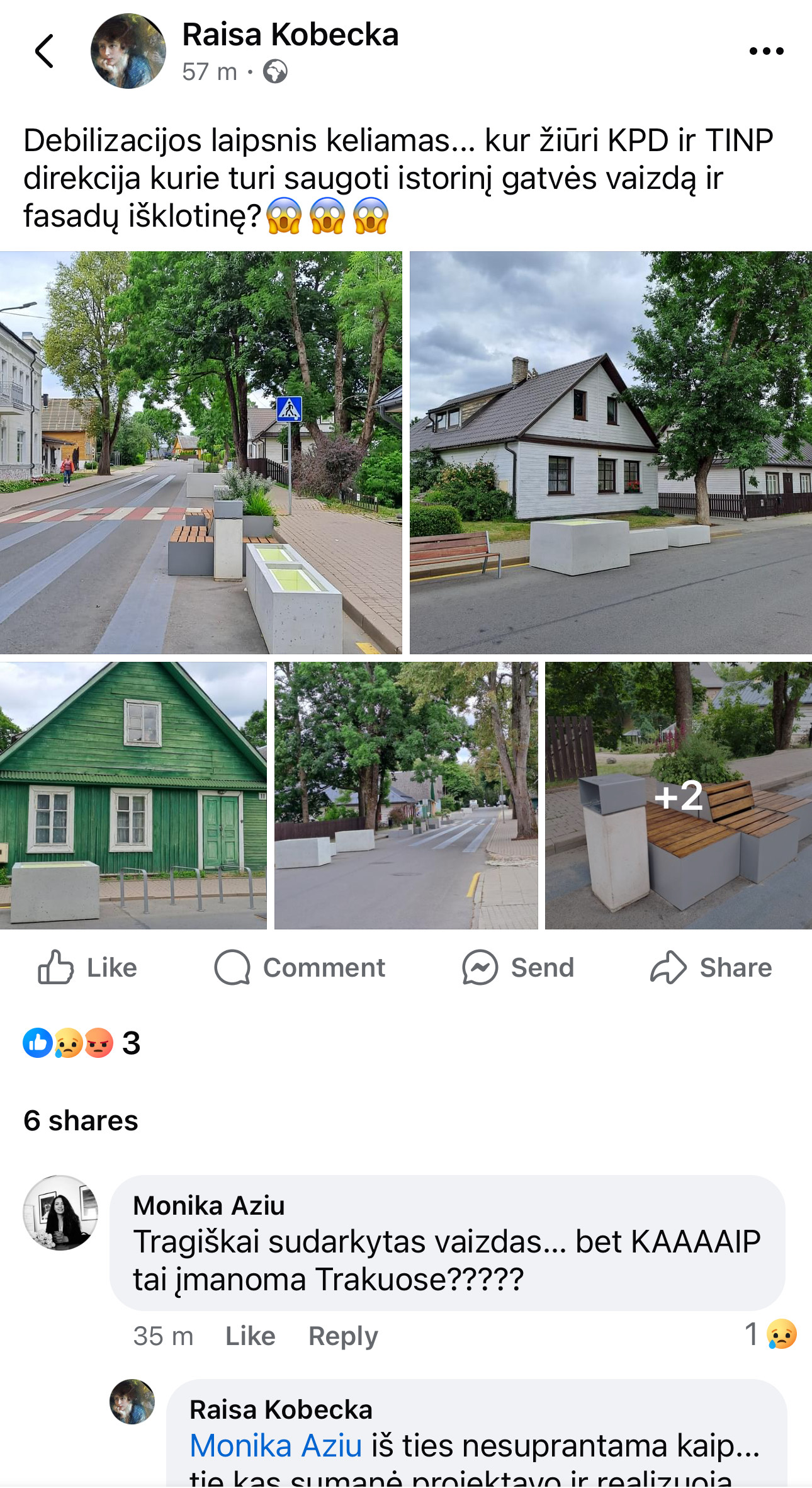Send post via Messenger
This screenshot has height=1488, width=812.
pyautogui.click(x=518, y=967)
